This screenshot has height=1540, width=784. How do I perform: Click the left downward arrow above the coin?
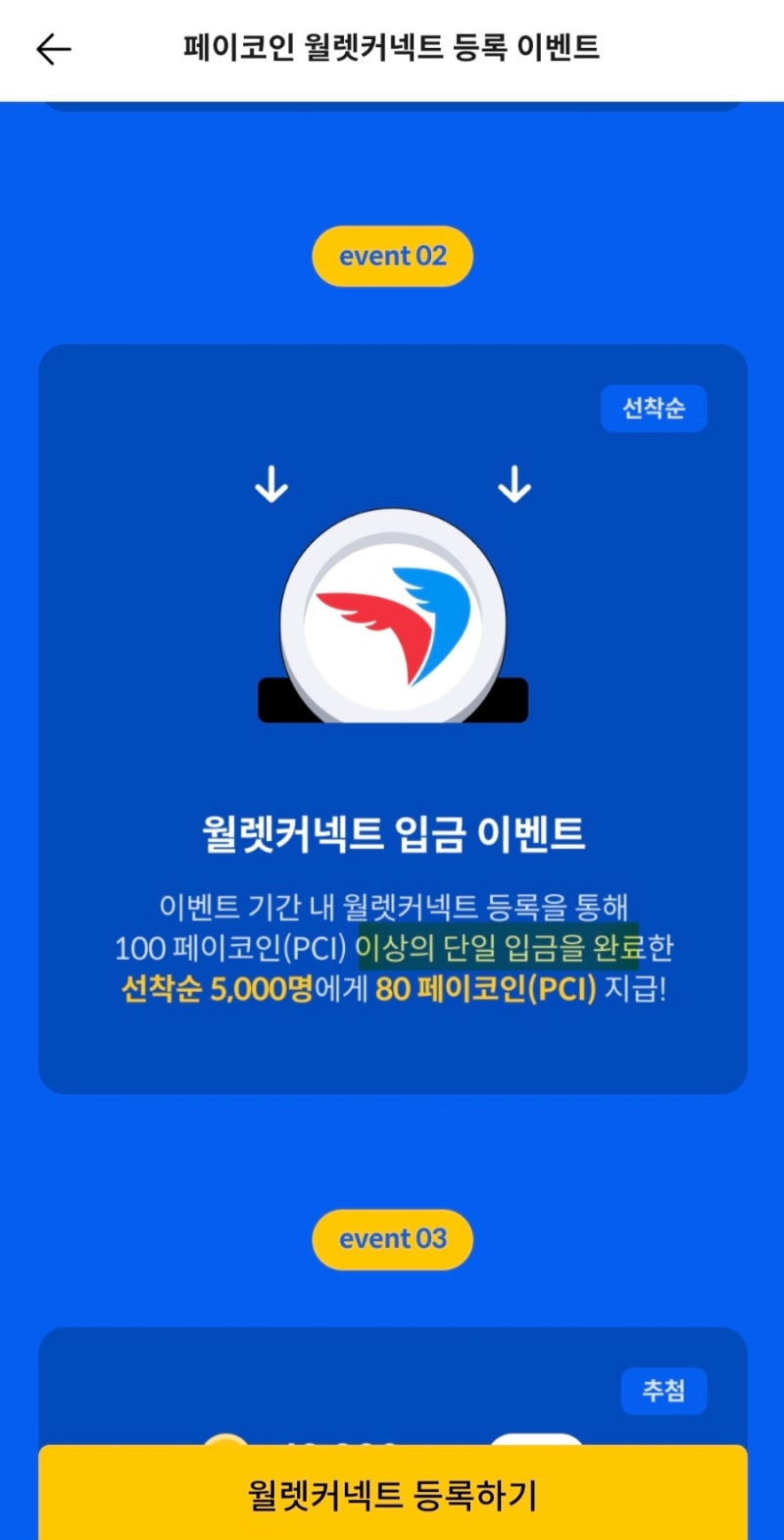pyautogui.click(x=271, y=482)
